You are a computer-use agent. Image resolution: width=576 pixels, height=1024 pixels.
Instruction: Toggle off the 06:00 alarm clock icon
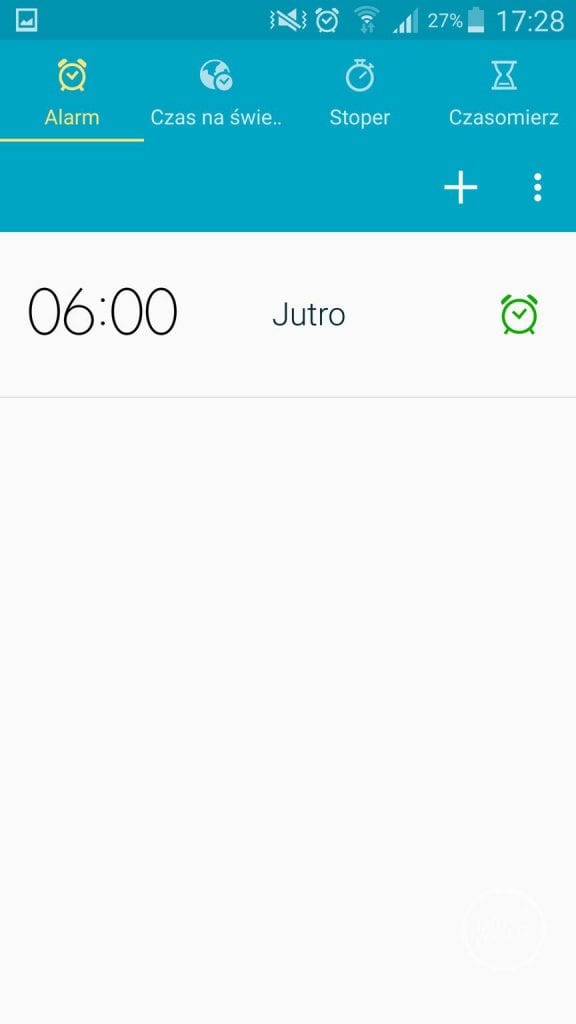[519, 315]
